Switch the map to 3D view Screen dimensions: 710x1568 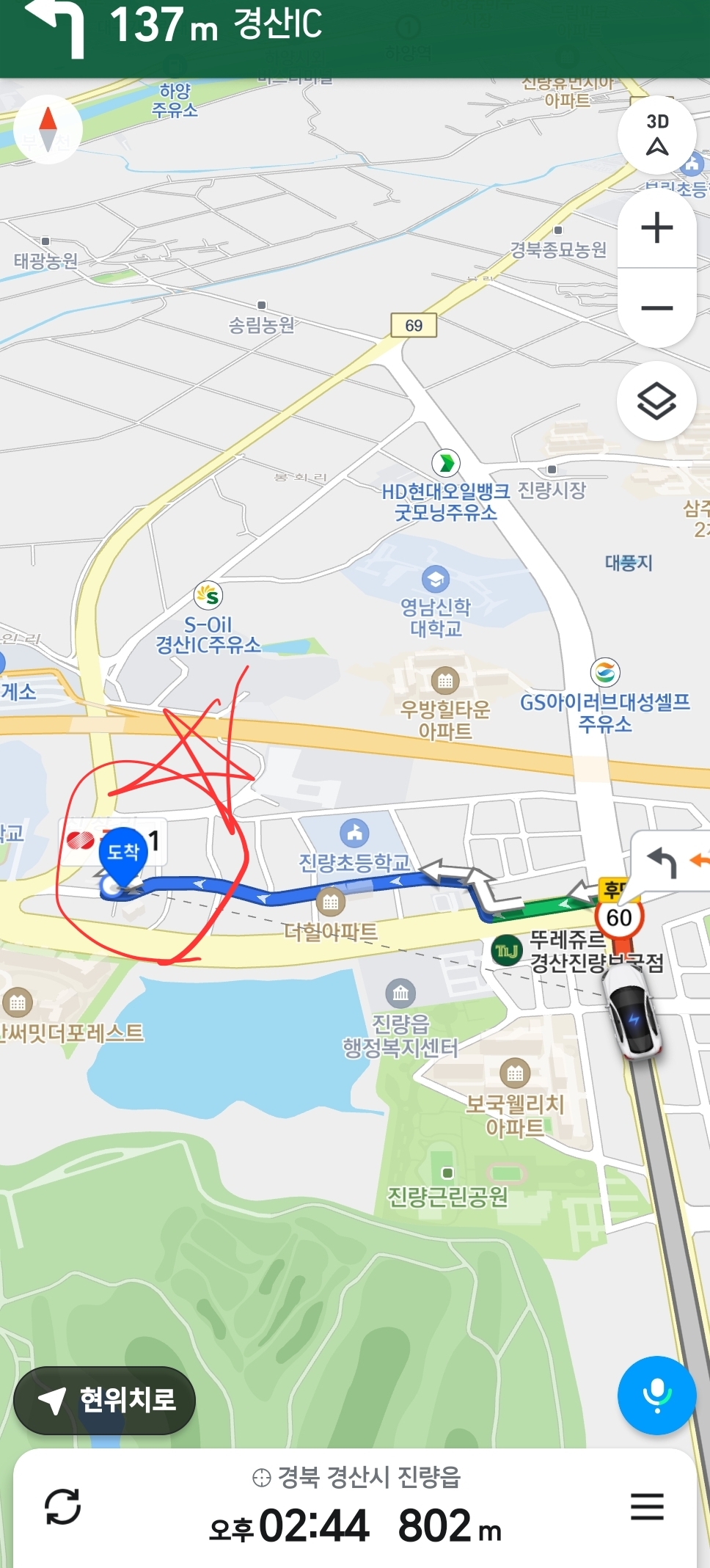click(656, 135)
